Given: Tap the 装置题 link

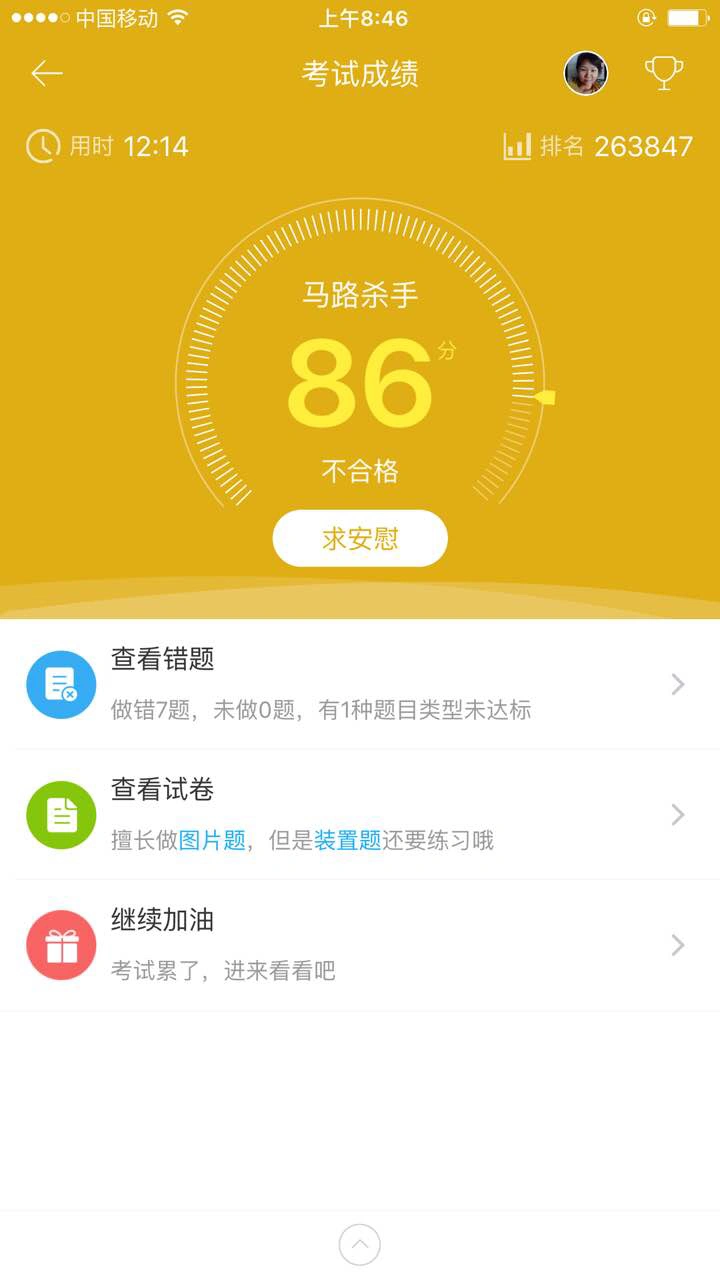Looking at the screenshot, I should pyautogui.click(x=348, y=840).
